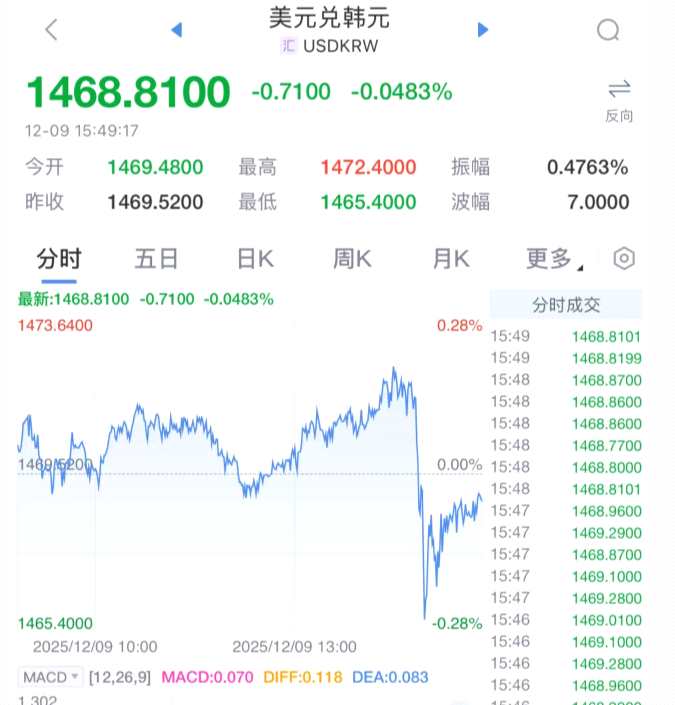675x705 pixels.
Task: Open chart settings hexagon icon
Action: [624, 259]
